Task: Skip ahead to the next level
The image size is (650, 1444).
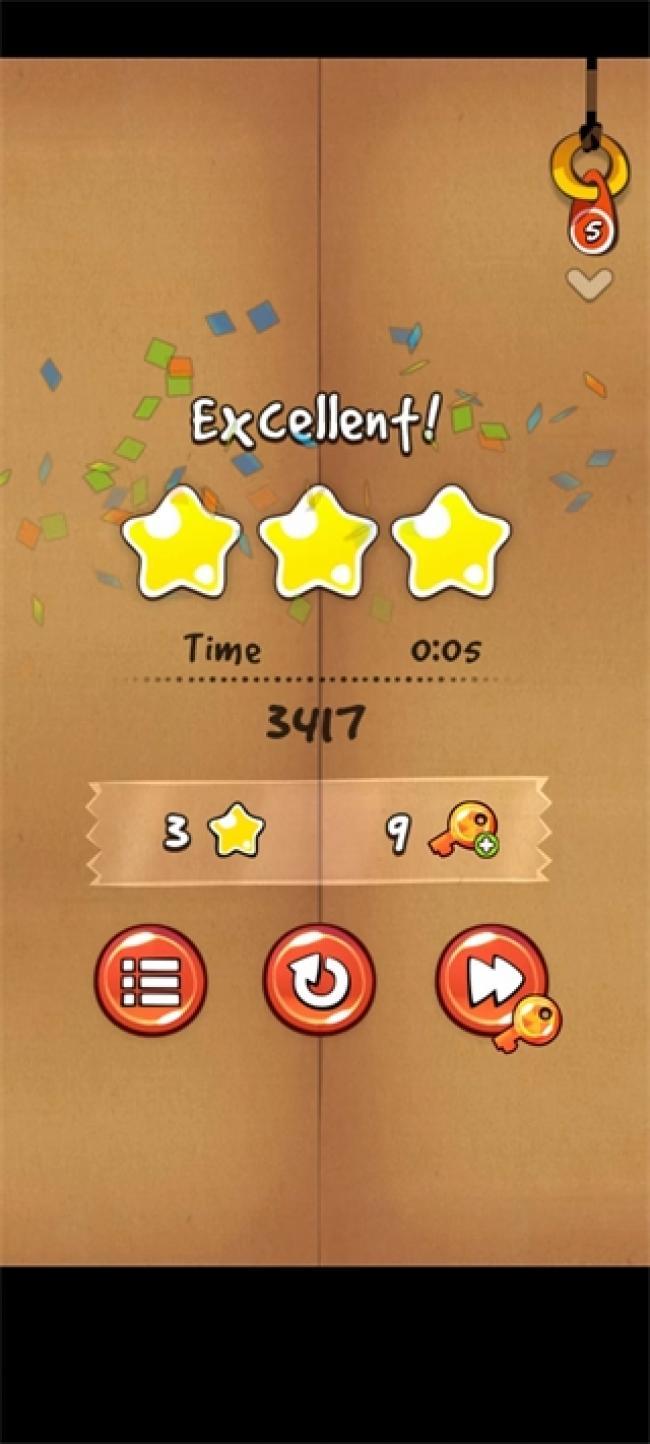Action: click(x=492, y=980)
